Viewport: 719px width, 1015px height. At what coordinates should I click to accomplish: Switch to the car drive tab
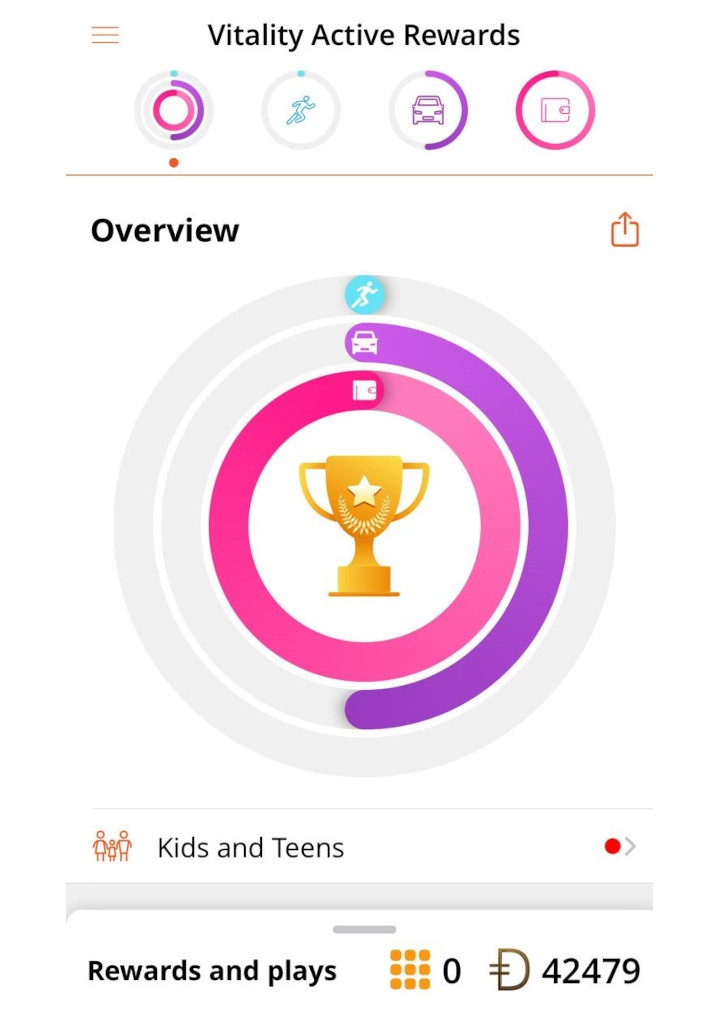428,110
